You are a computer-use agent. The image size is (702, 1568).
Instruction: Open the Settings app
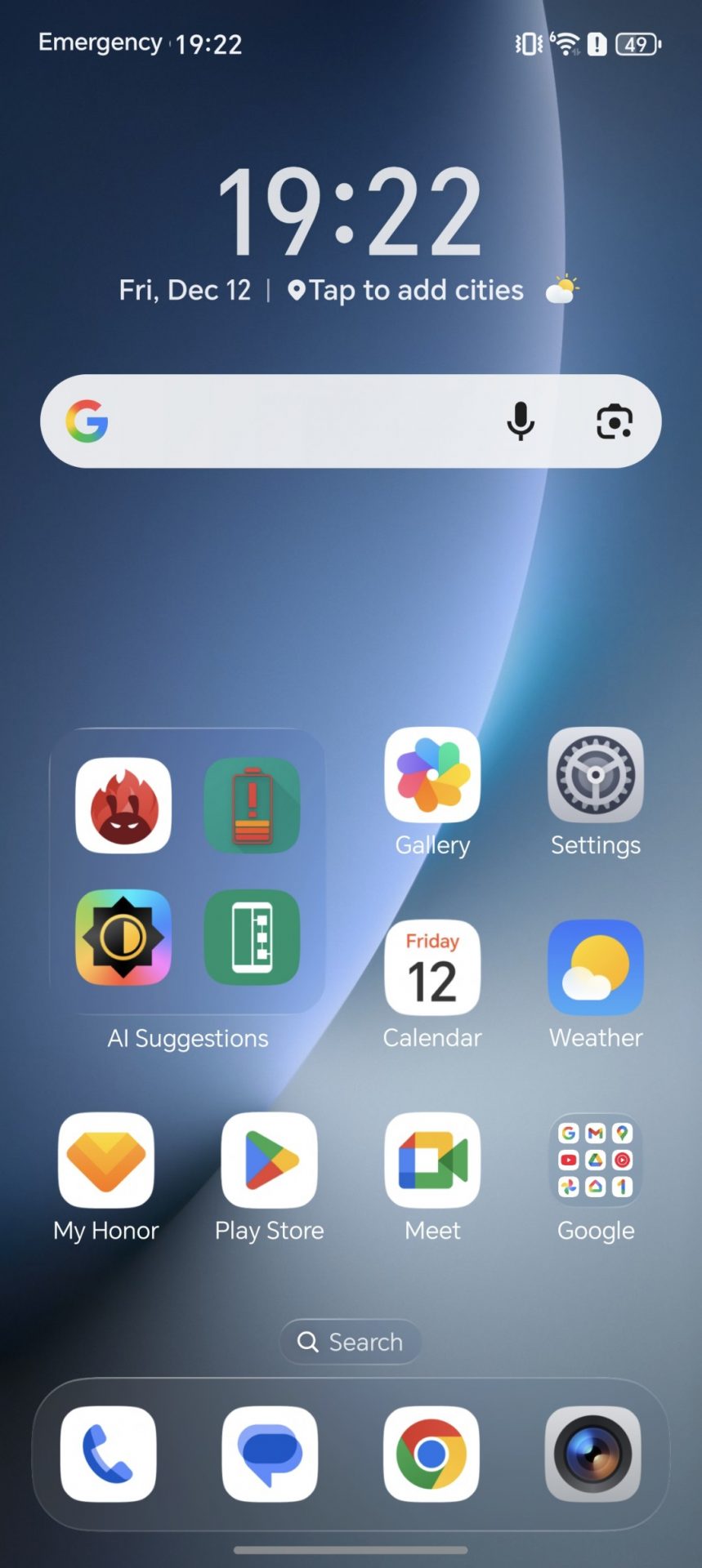pos(596,775)
